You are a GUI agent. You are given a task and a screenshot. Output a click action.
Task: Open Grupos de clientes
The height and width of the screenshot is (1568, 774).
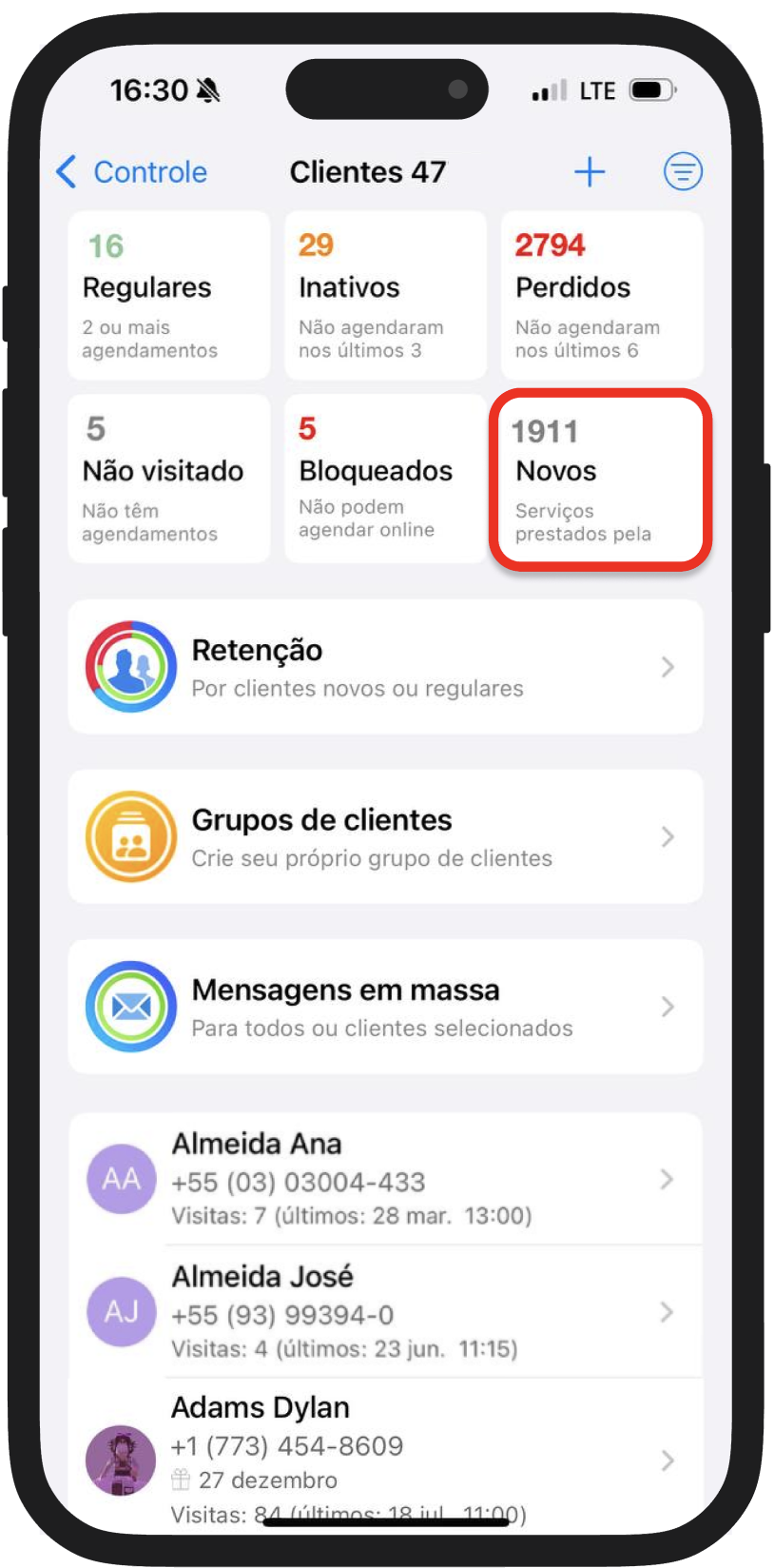(385, 837)
